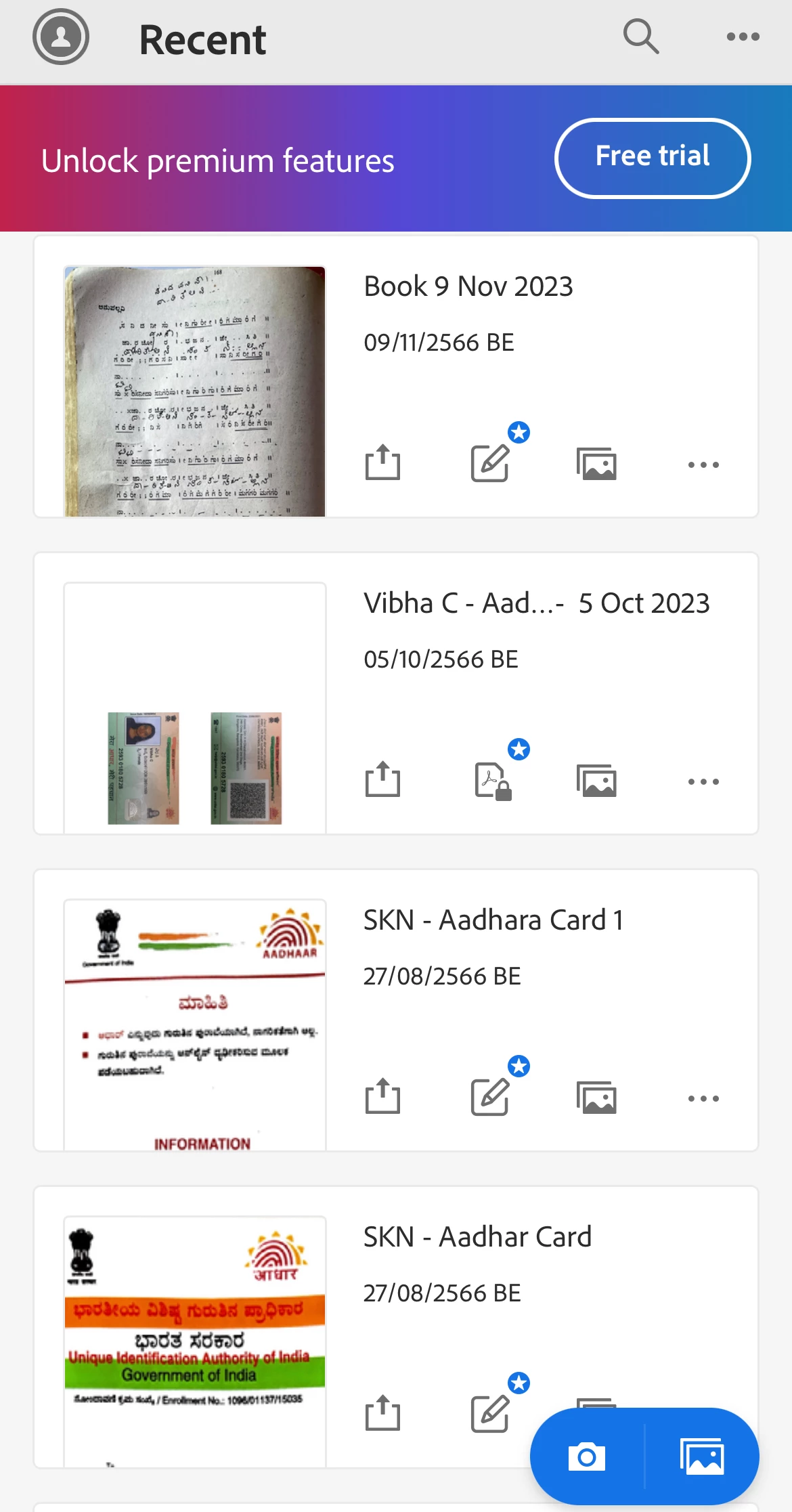Open more options for Book 9 Nov 2023
This screenshot has width=792, height=1512.
[703, 465]
